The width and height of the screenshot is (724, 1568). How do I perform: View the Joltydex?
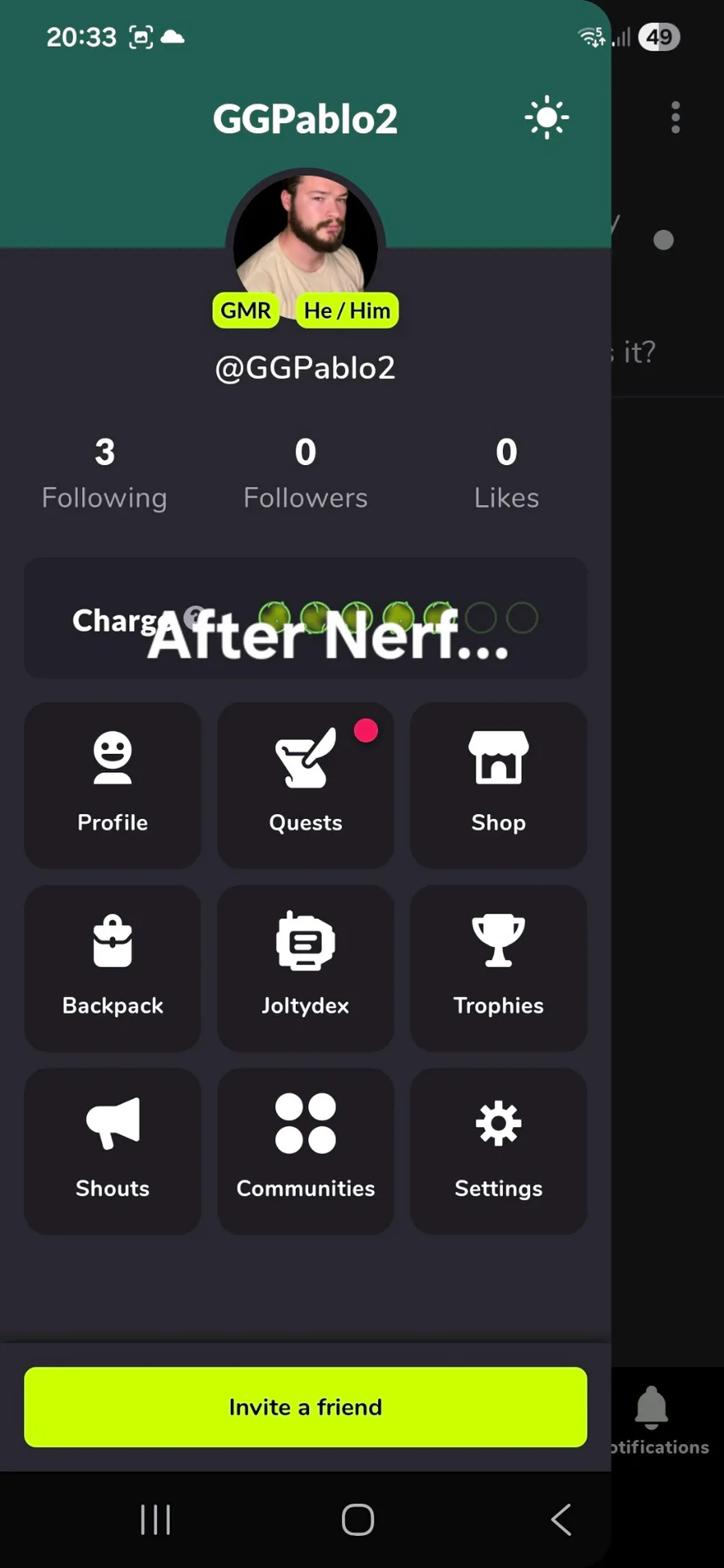click(306, 968)
